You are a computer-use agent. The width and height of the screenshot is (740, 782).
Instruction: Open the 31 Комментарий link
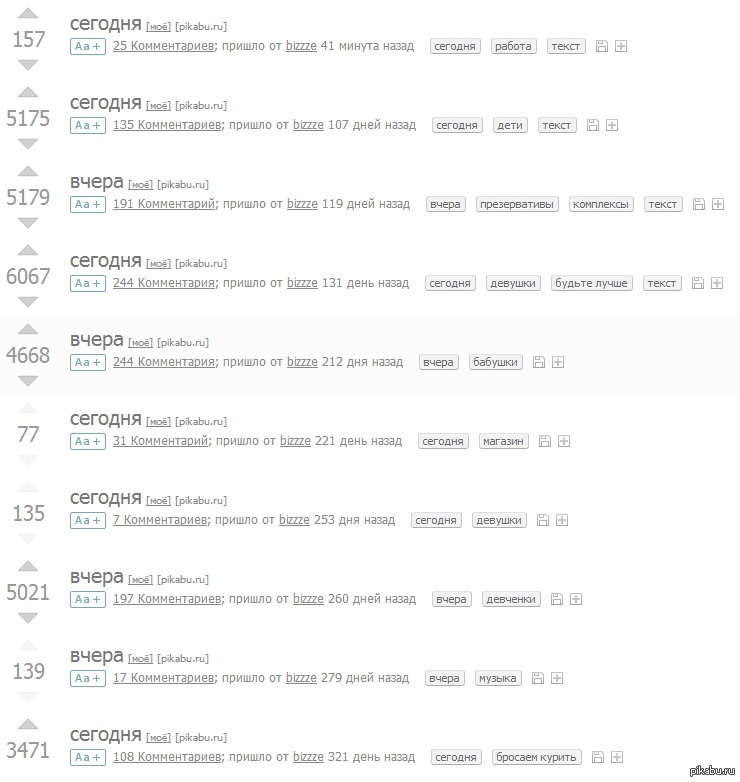161,441
